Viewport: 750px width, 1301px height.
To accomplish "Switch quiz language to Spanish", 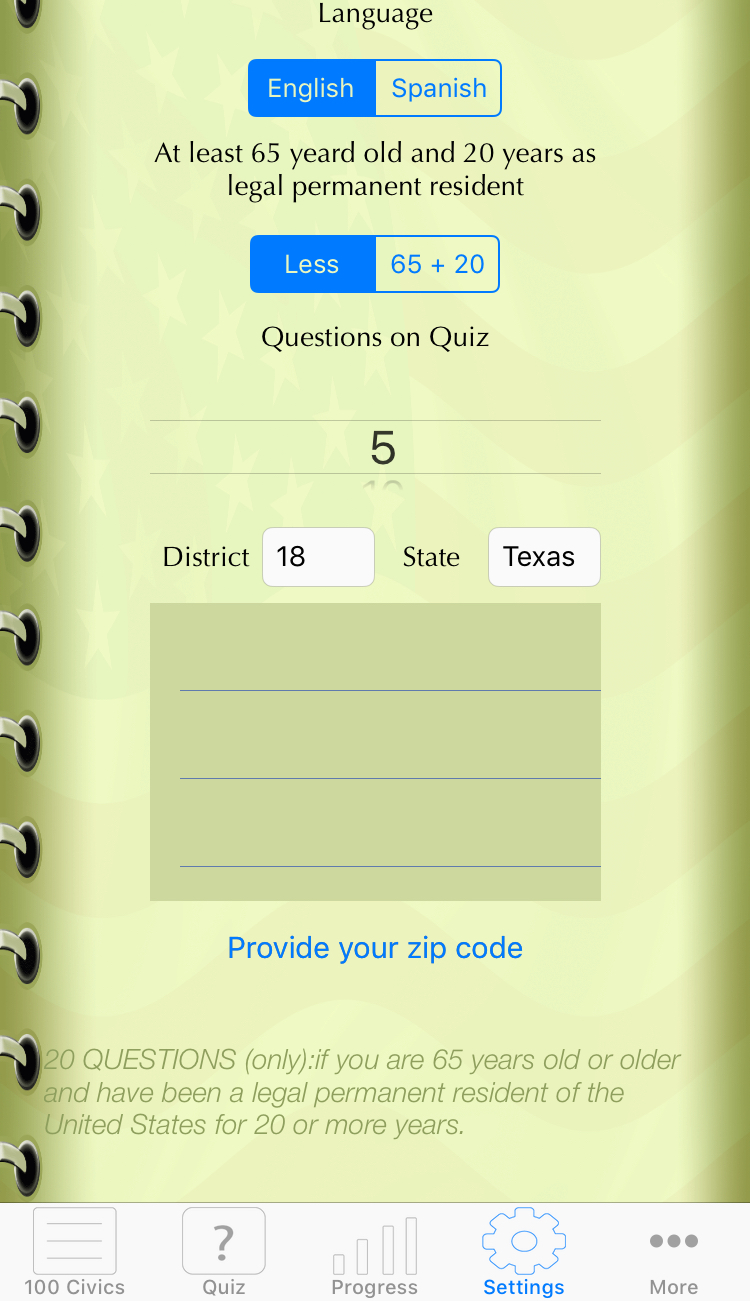I will (438, 88).
